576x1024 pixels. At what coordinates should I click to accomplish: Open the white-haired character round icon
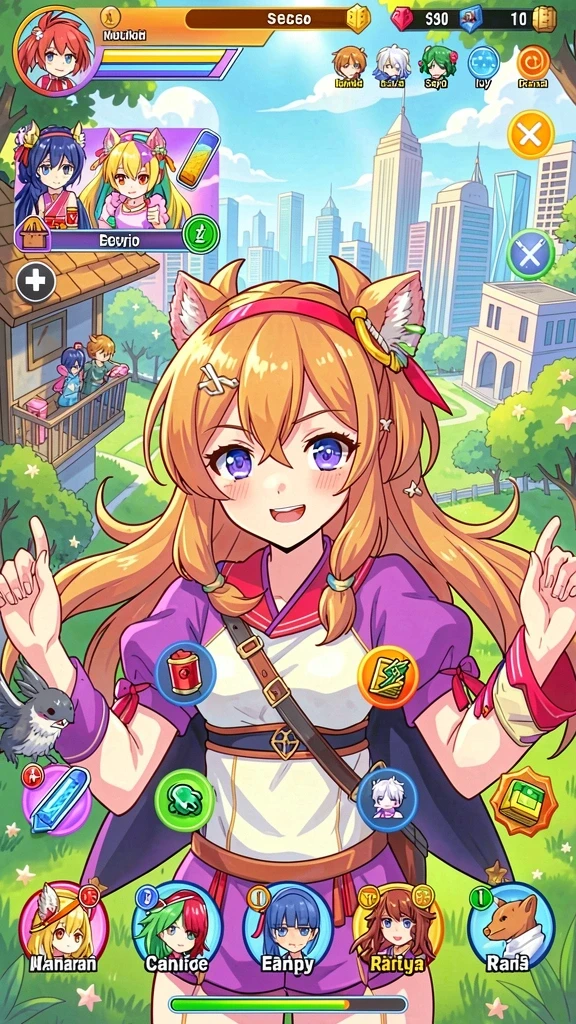387,799
